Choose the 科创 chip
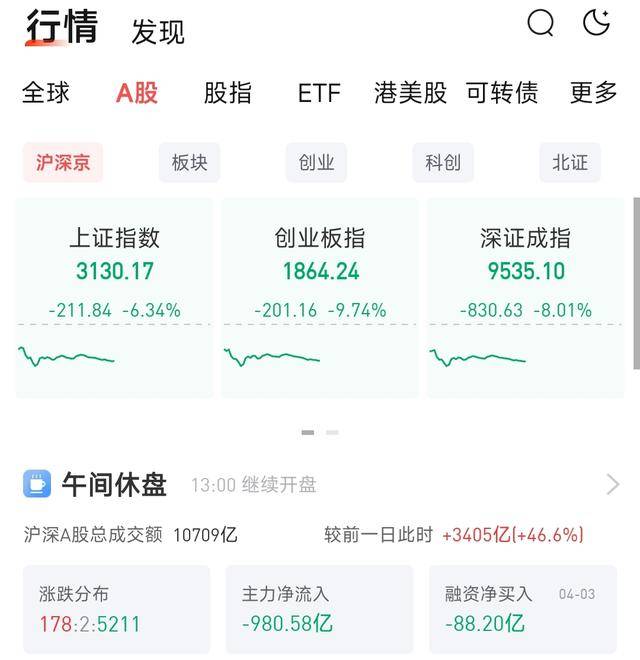This screenshot has width=640, height=660. click(443, 162)
